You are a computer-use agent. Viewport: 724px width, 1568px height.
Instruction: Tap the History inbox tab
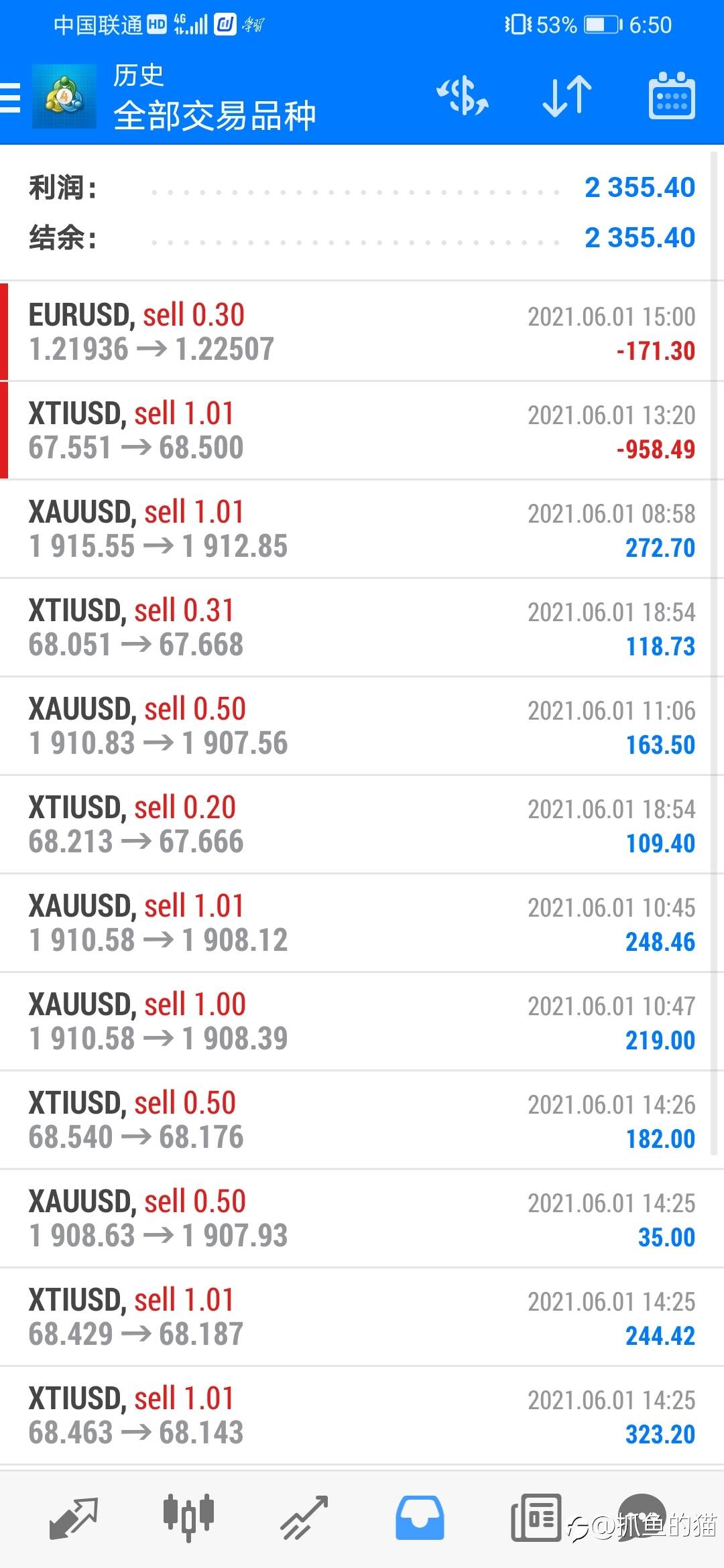click(x=420, y=1518)
